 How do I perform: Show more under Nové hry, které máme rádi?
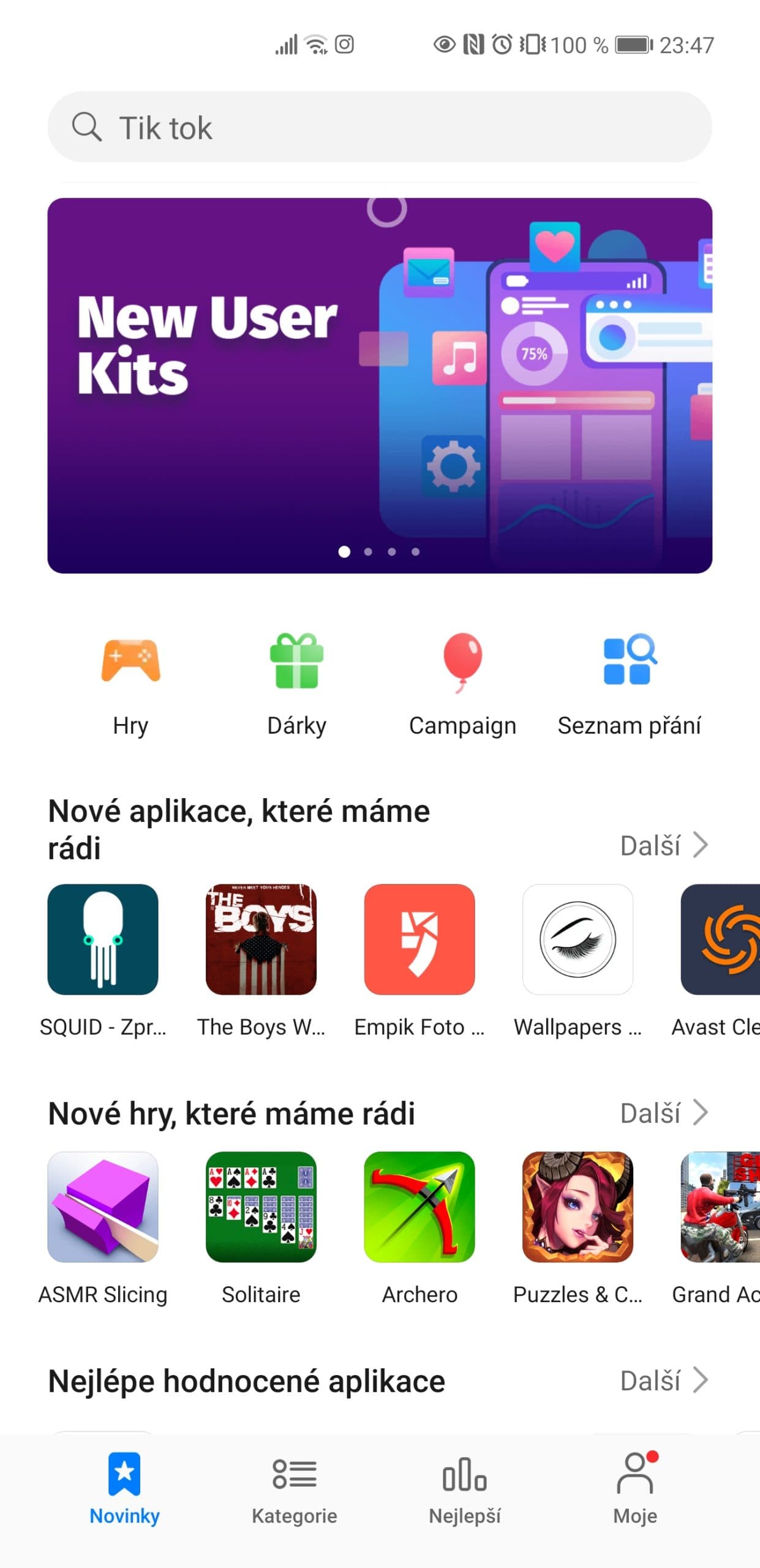pos(664,1113)
